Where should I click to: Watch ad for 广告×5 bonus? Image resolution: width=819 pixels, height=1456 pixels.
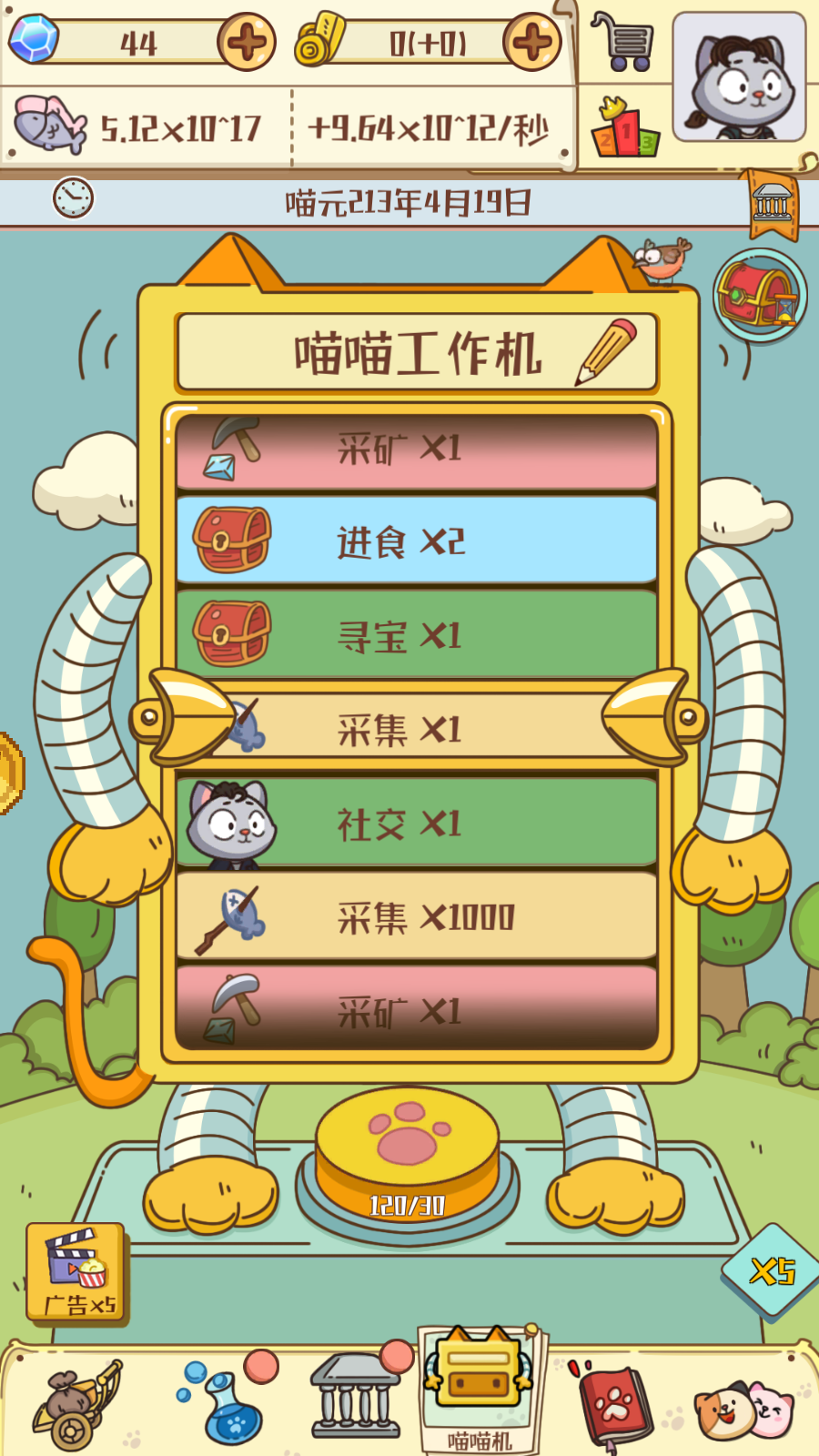coord(77,1271)
